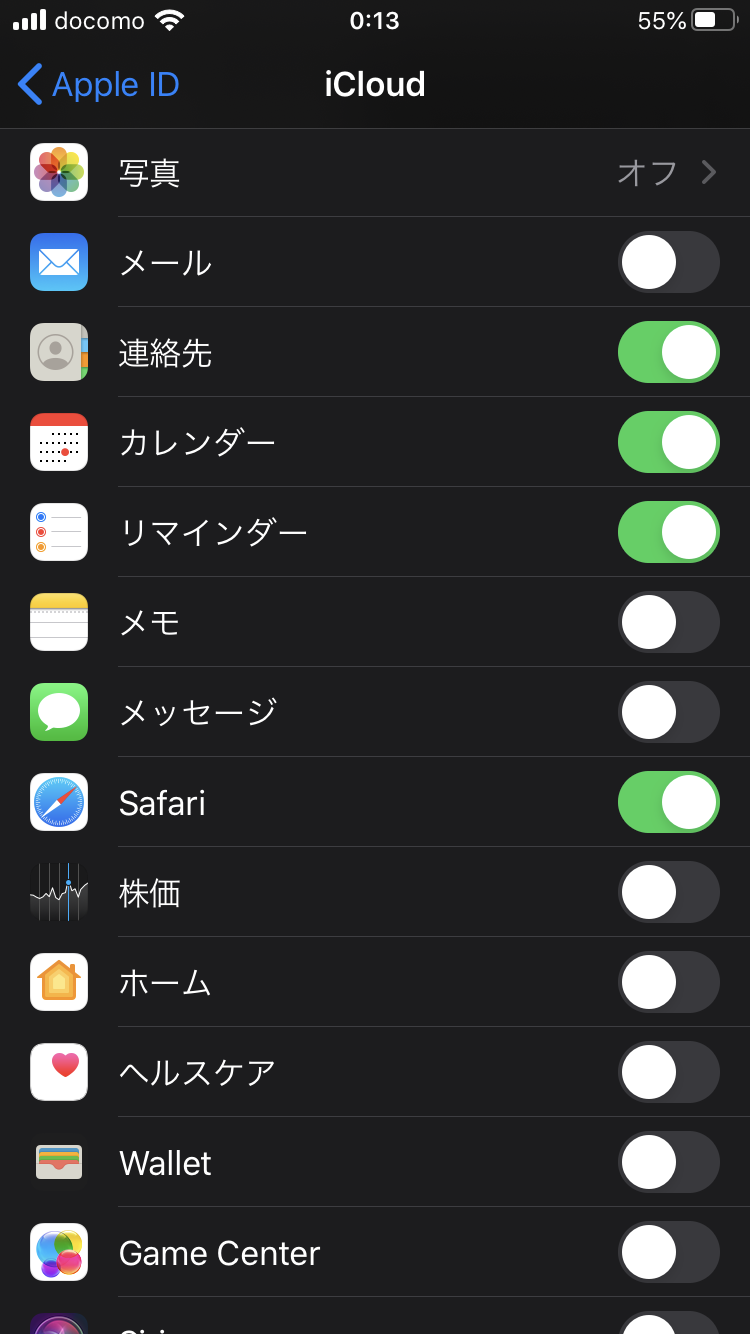Open the 写真 (Photos) iCloud settings
This screenshot has width=750, height=1334.
pos(375,173)
